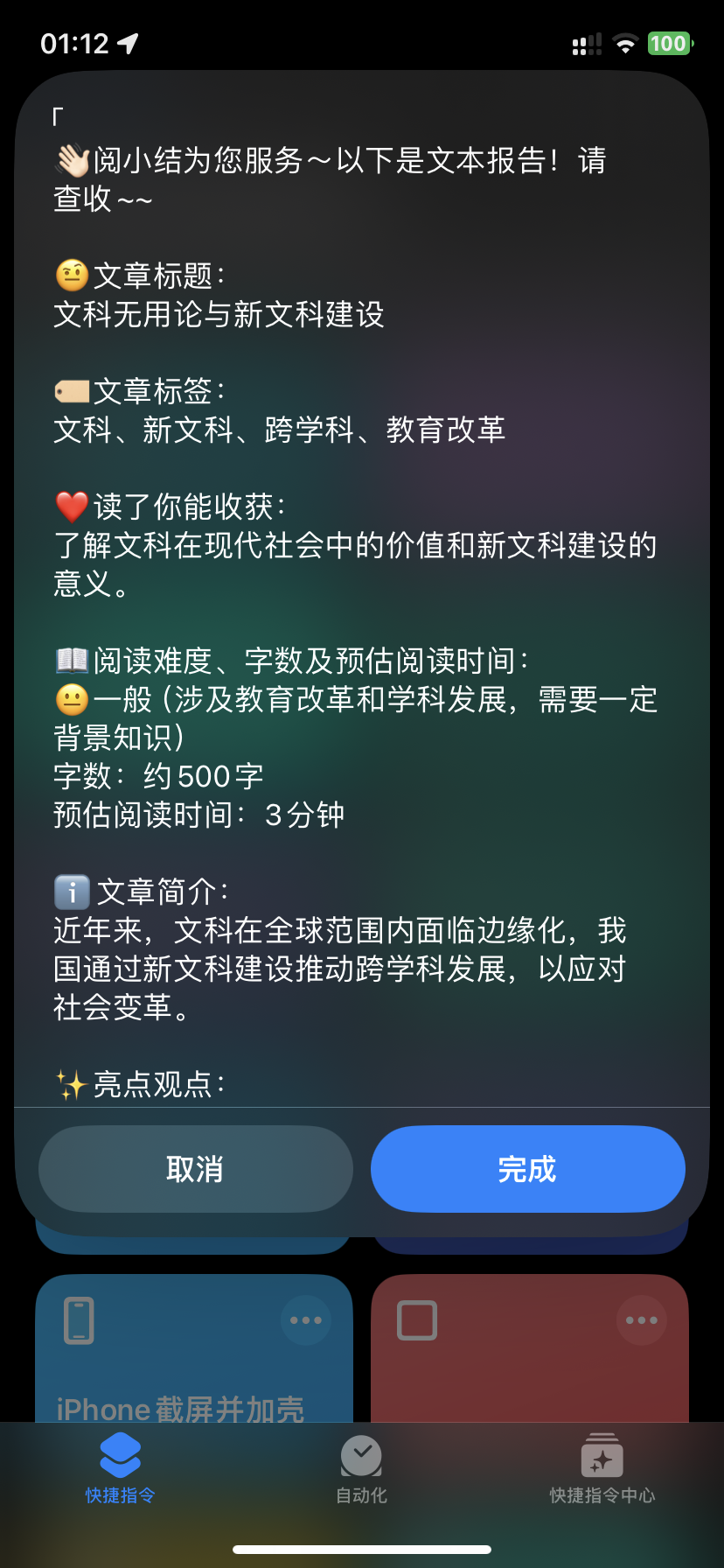Open the three-dot menu on red shortcut card
The width and height of the screenshot is (724, 1568).
642,1320
